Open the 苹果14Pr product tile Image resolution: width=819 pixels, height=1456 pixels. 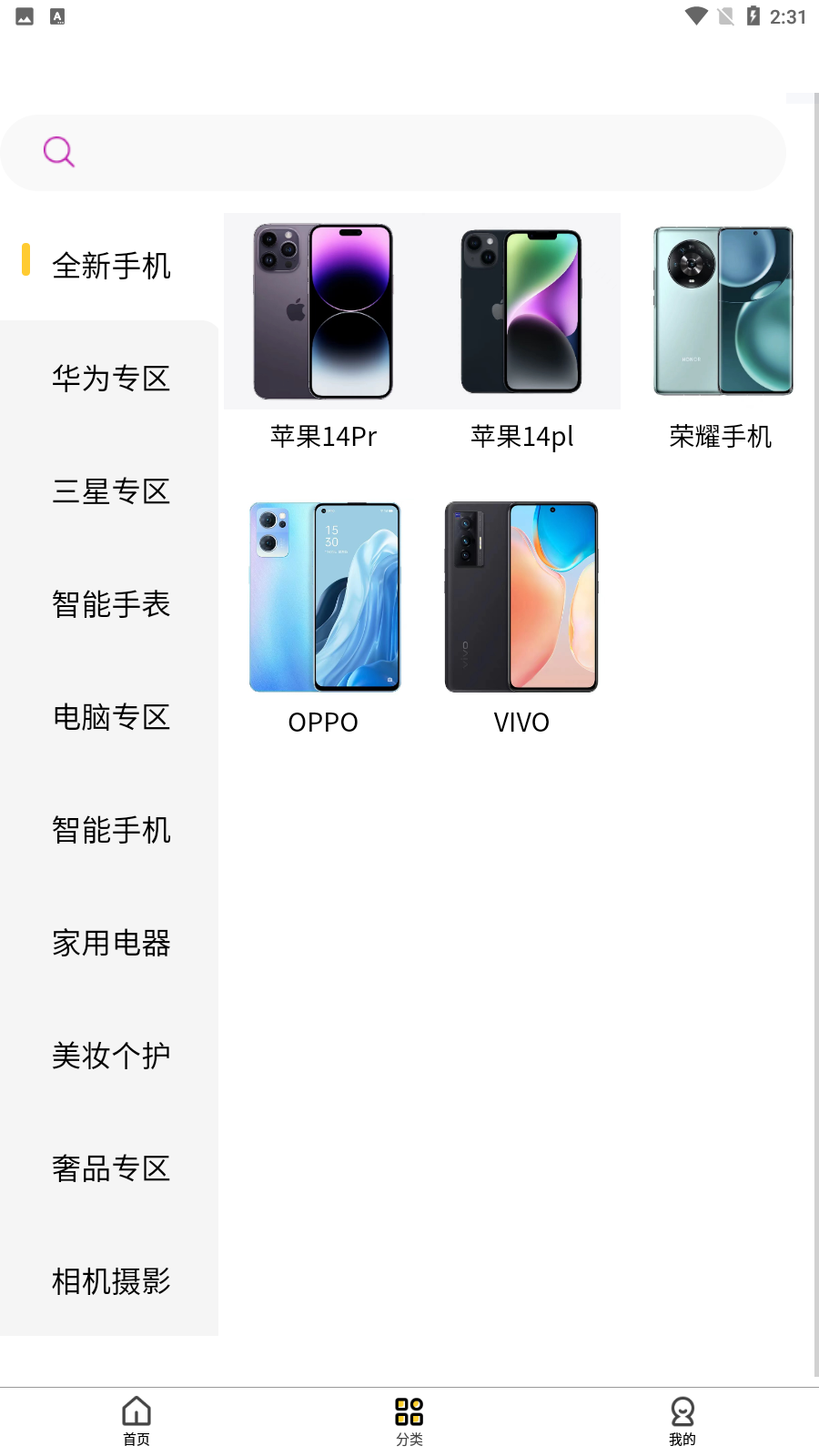323,334
